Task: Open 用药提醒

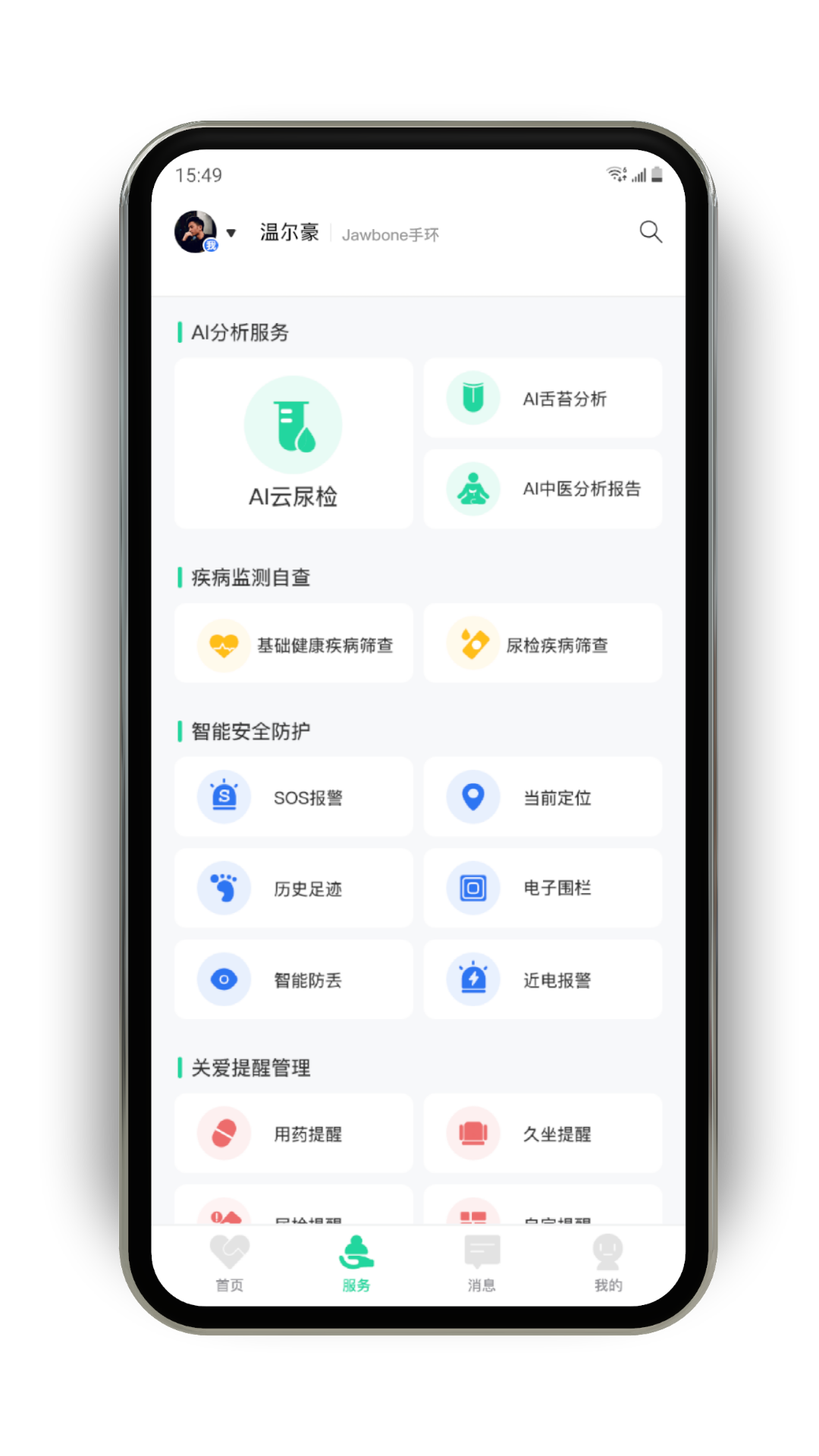Action: [293, 1134]
